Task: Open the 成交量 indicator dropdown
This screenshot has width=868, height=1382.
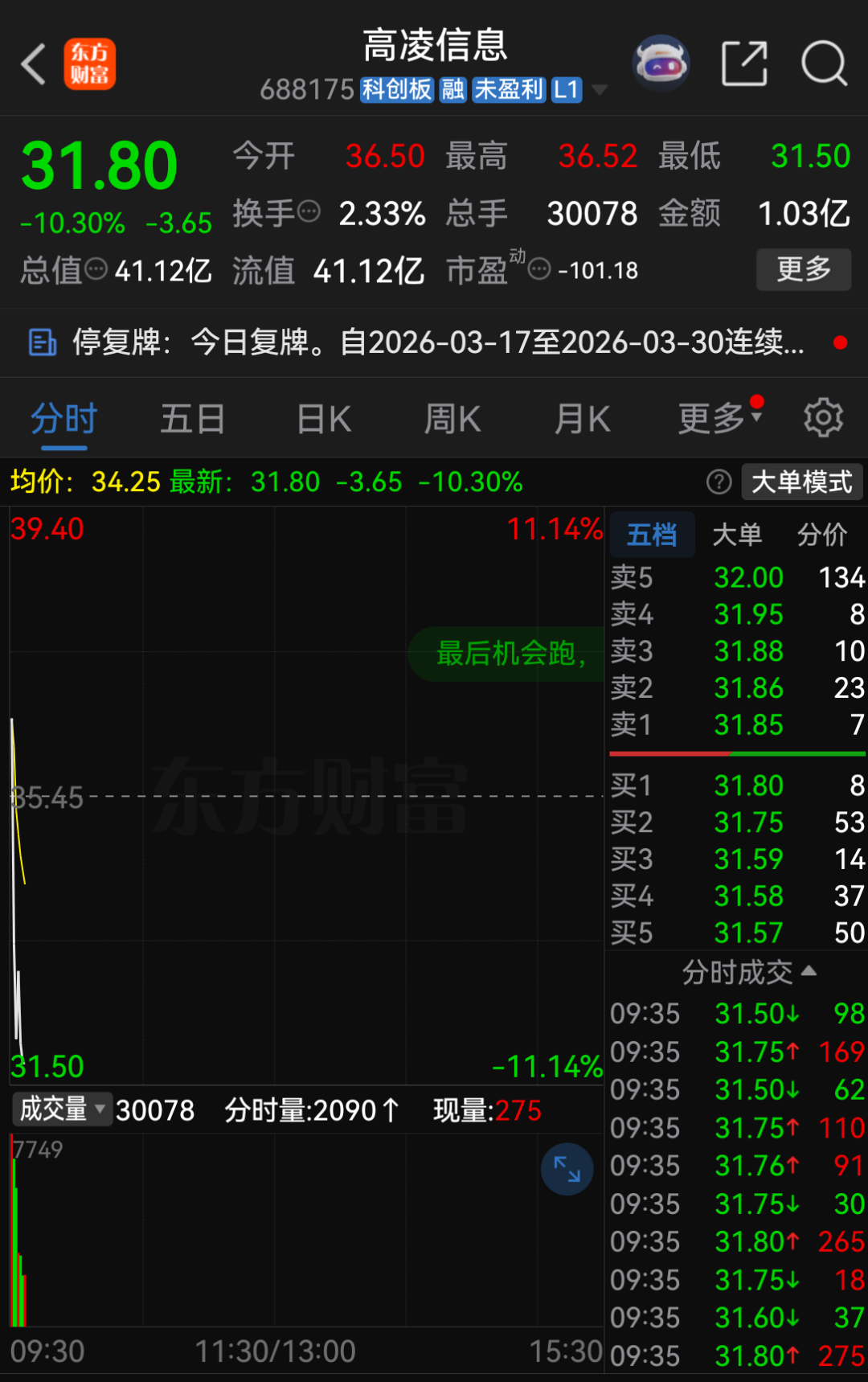Action: click(x=61, y=1109)
